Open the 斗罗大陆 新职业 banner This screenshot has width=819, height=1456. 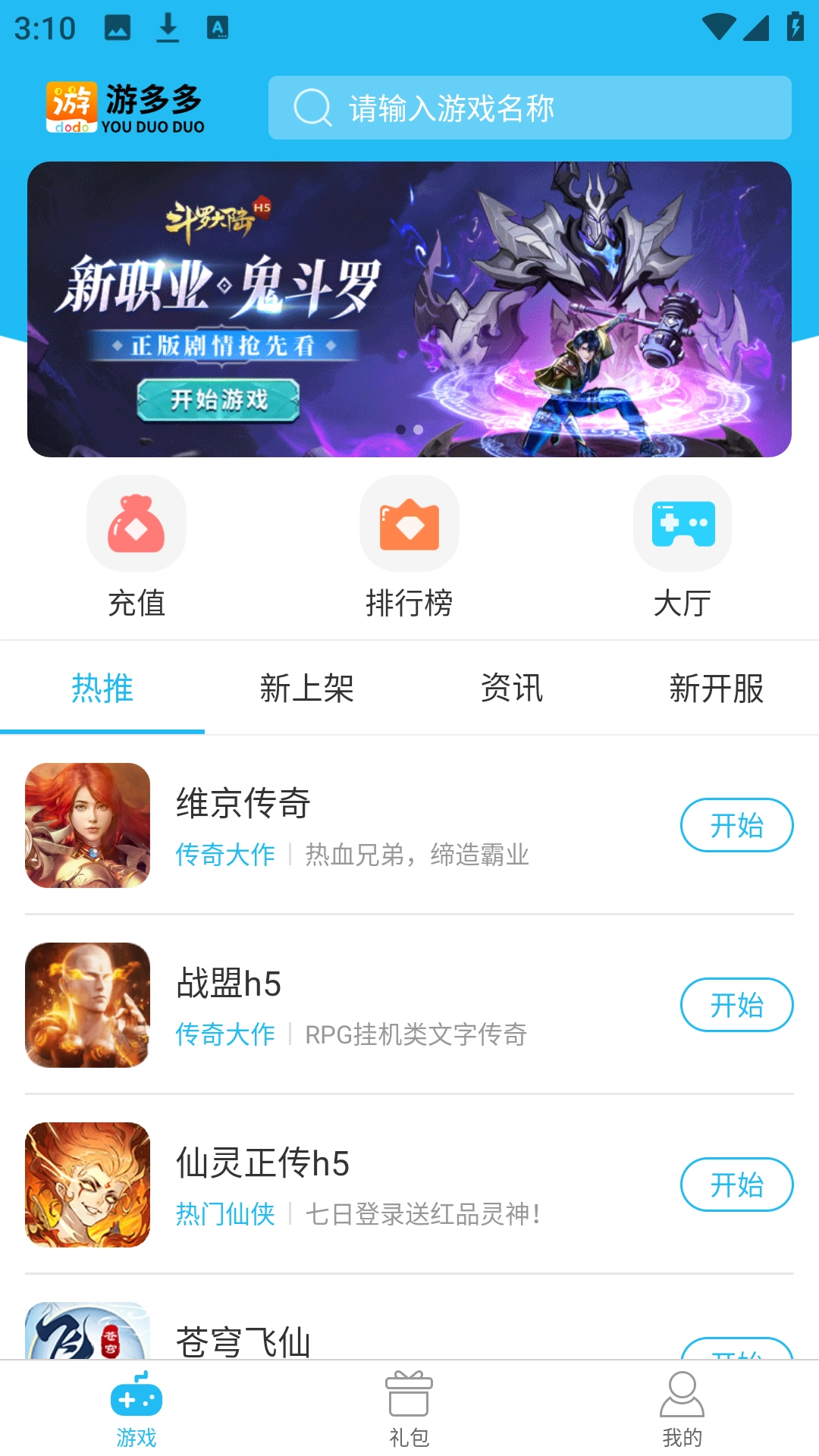point(409,309)
